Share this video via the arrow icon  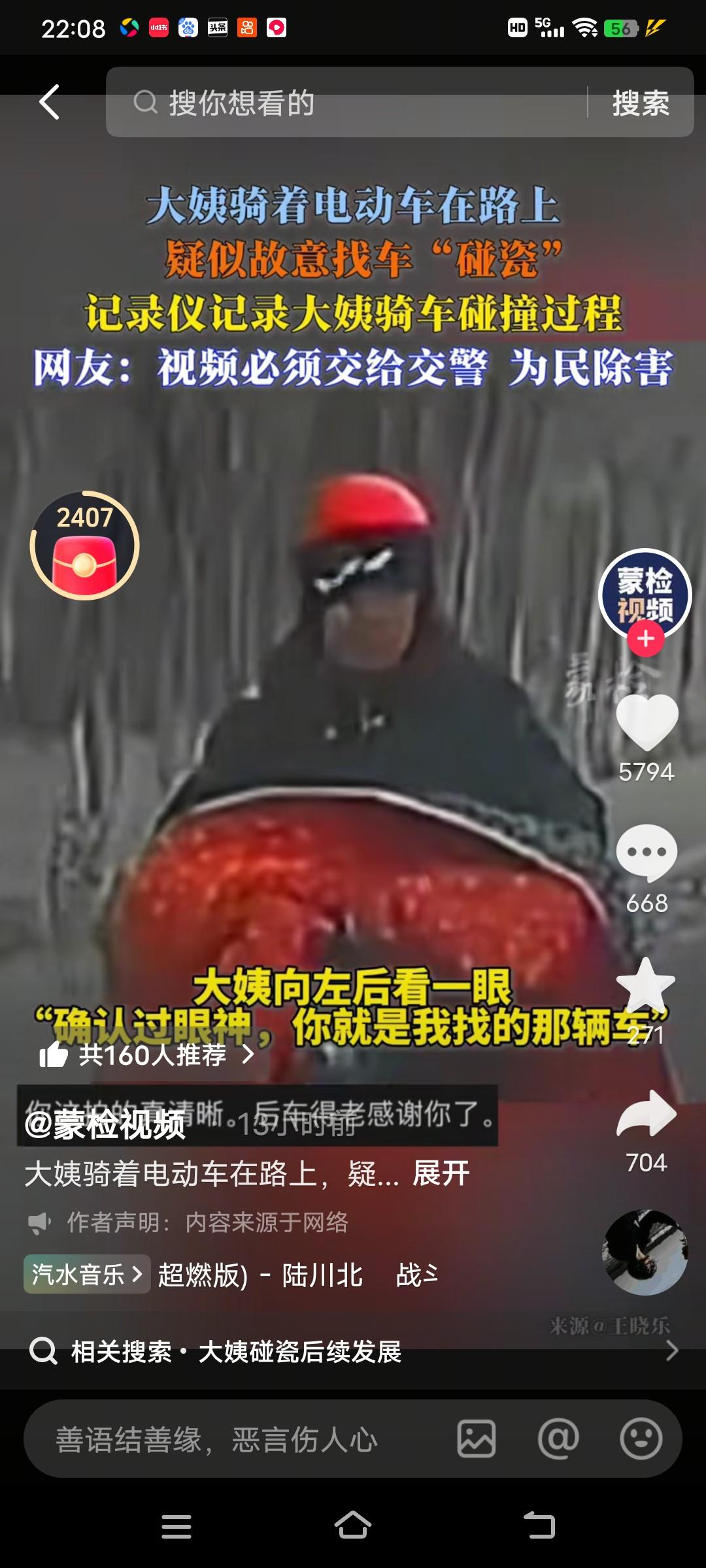[647, 1113]
